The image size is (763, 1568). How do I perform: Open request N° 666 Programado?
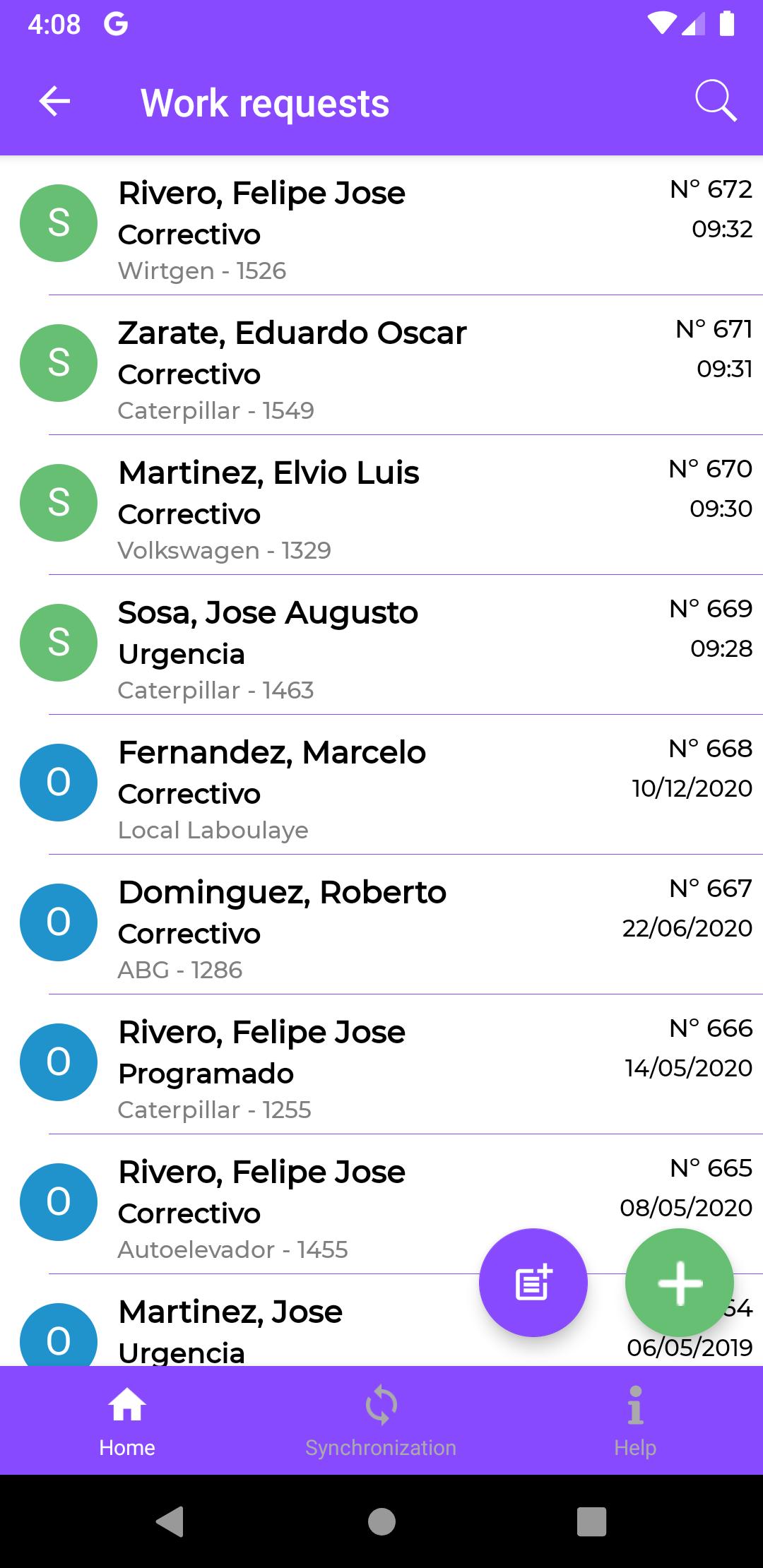tap(381, 1064)
